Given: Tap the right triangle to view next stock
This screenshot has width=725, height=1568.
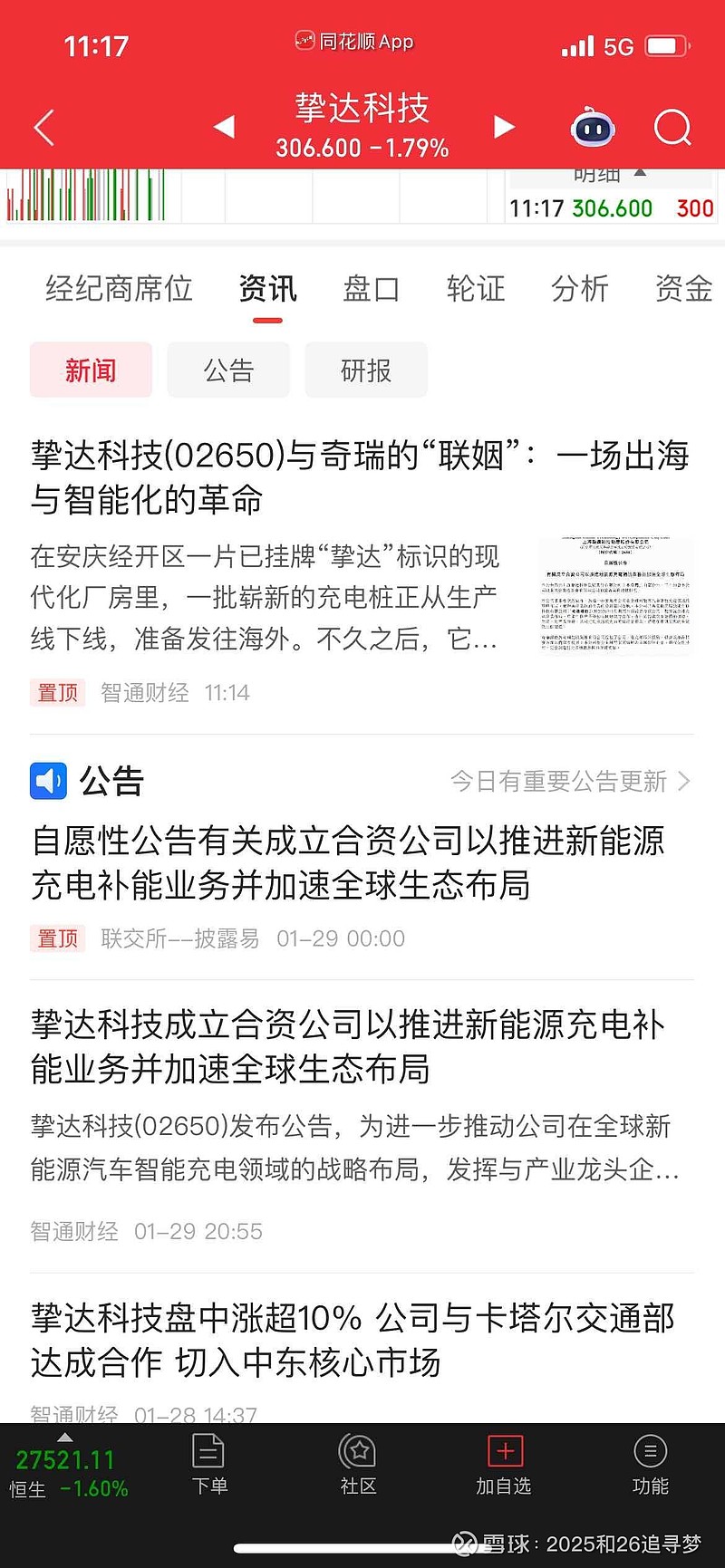Looking at the screenshot, I should tap(504, 128).
